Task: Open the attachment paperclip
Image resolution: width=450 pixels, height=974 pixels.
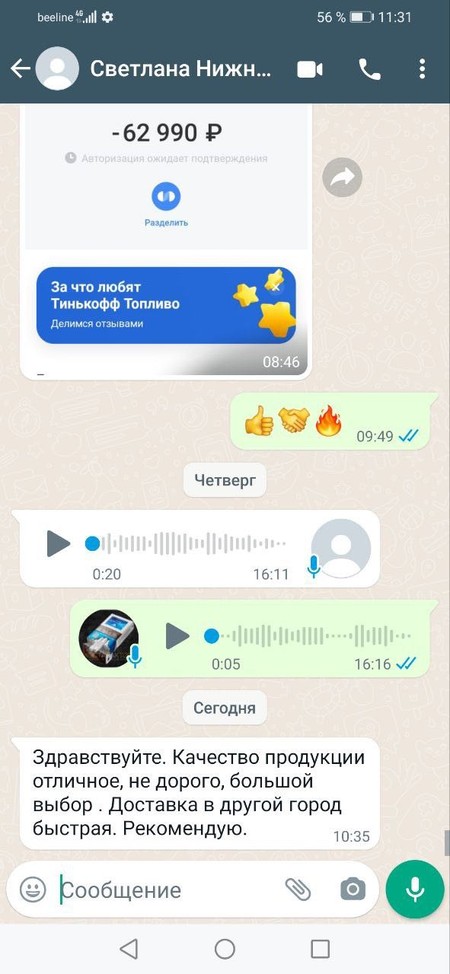Action: (298, 890)
